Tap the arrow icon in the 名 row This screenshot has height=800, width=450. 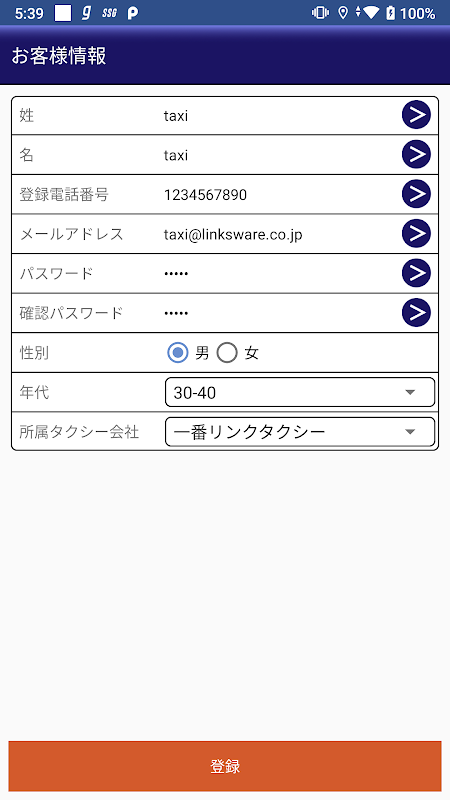[416, 155]
